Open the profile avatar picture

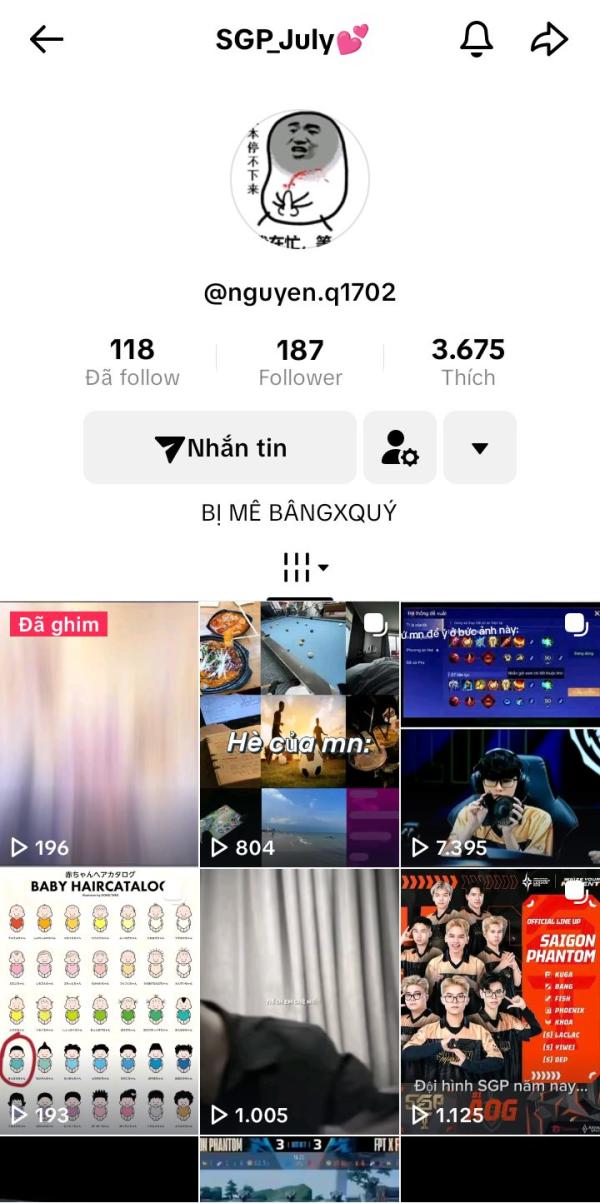(300, 179)
